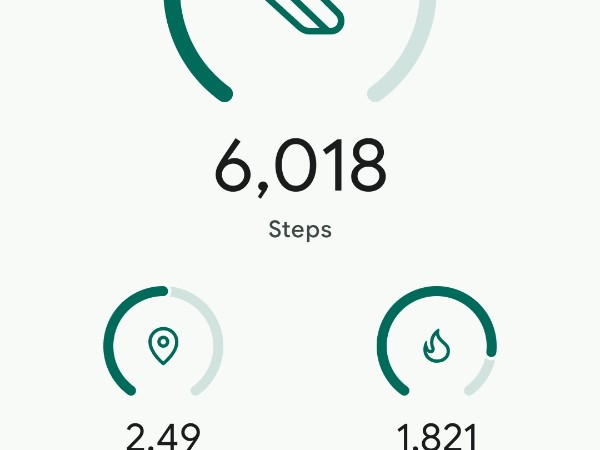Open the calories burned flame stat
The image size is (600, 450).
[436, 346]
